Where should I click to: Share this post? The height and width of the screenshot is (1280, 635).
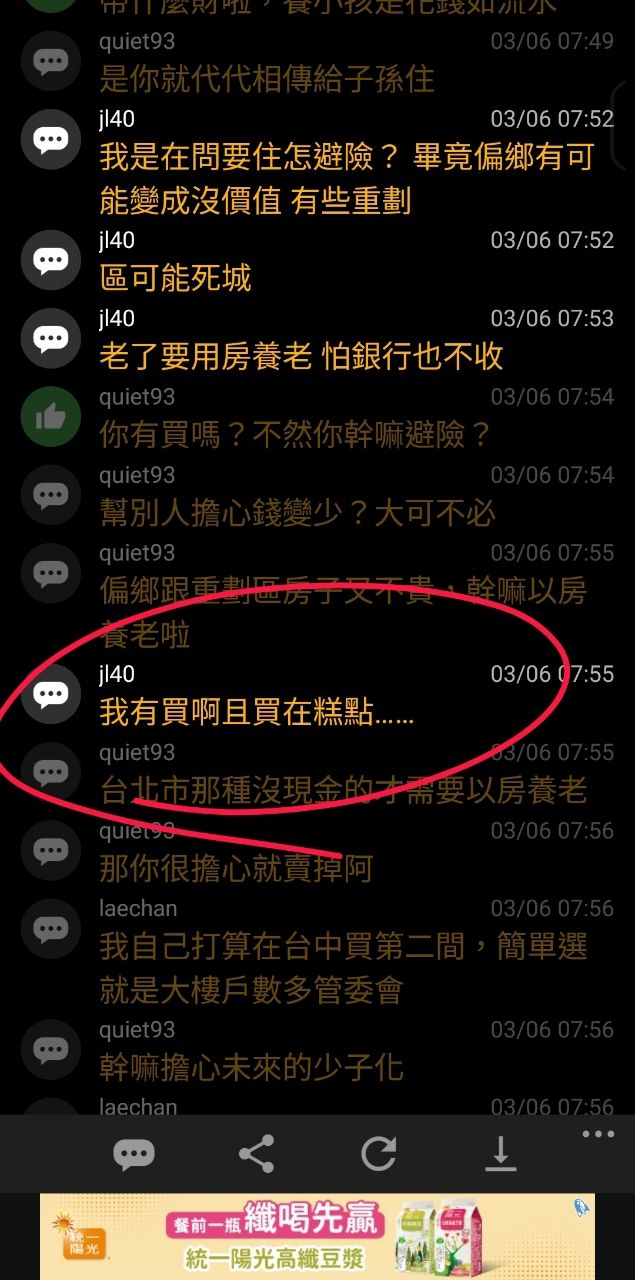pos(256,1155)
